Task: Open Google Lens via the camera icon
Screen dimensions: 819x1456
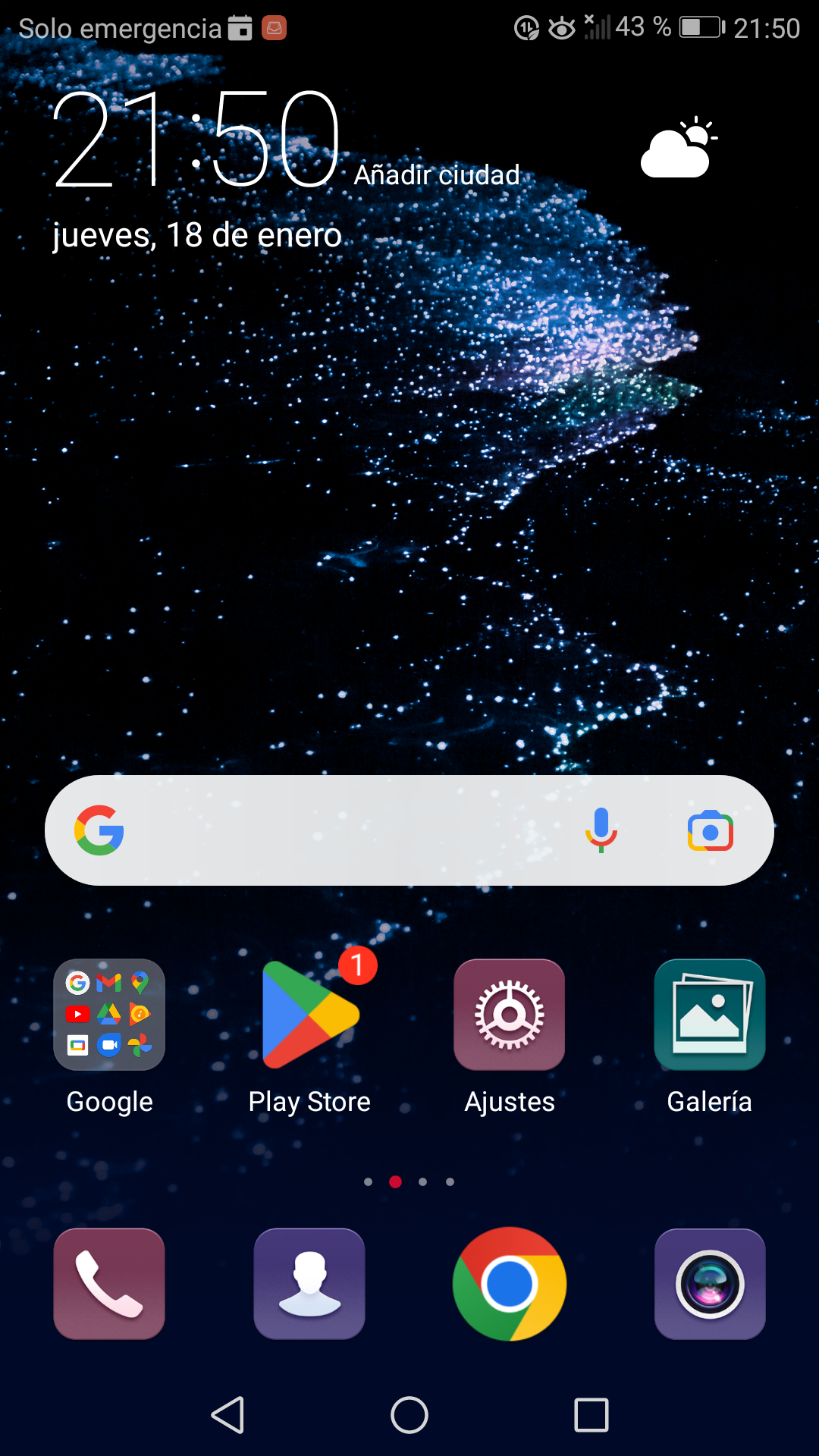Action: pyautogui.click(x=710, y=830)
